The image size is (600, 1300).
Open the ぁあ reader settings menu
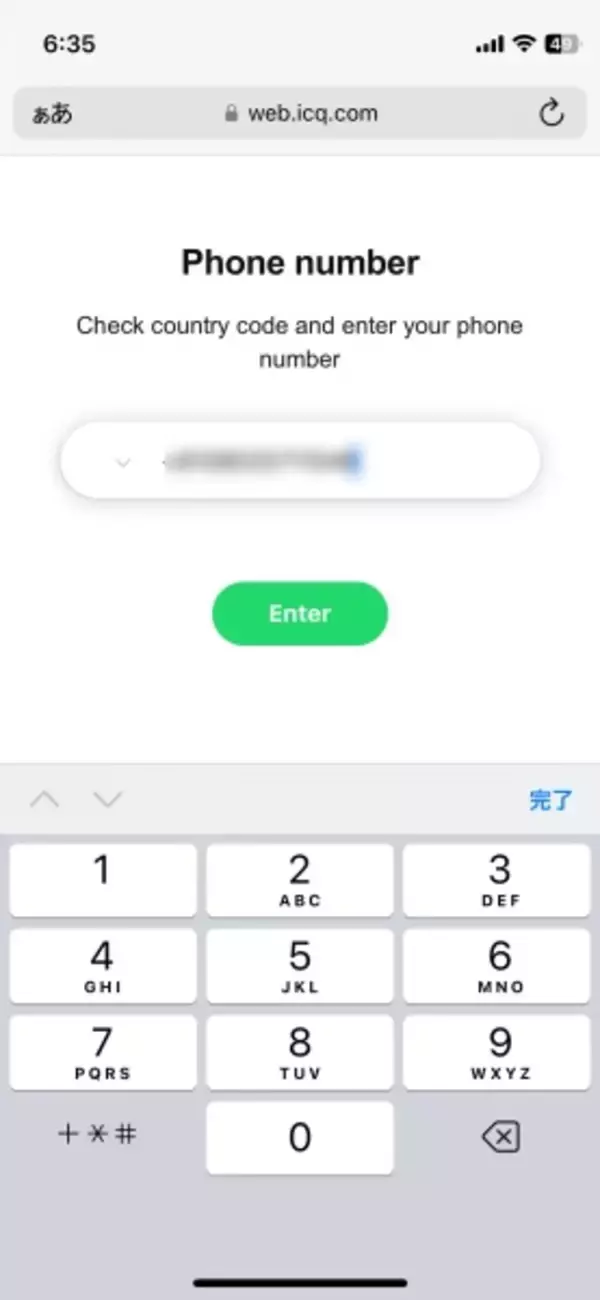52,114
